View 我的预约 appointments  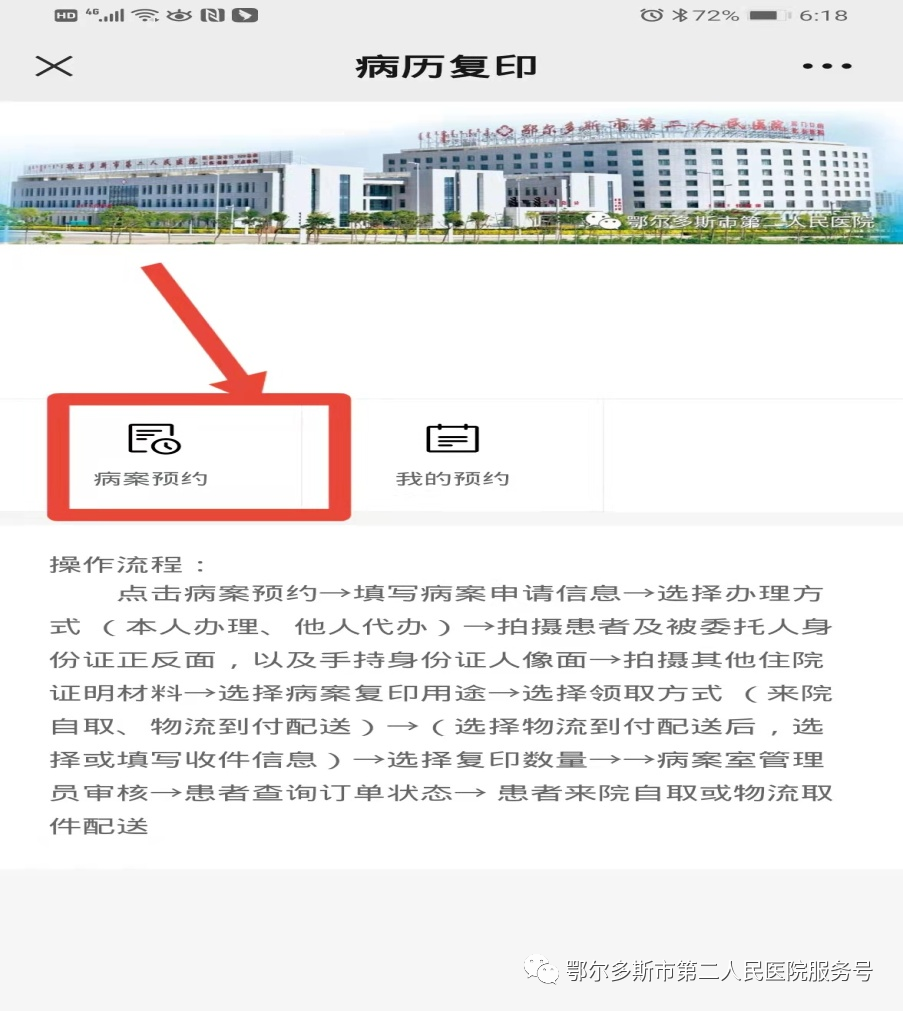pyautogui.click(x=452, y=455)
